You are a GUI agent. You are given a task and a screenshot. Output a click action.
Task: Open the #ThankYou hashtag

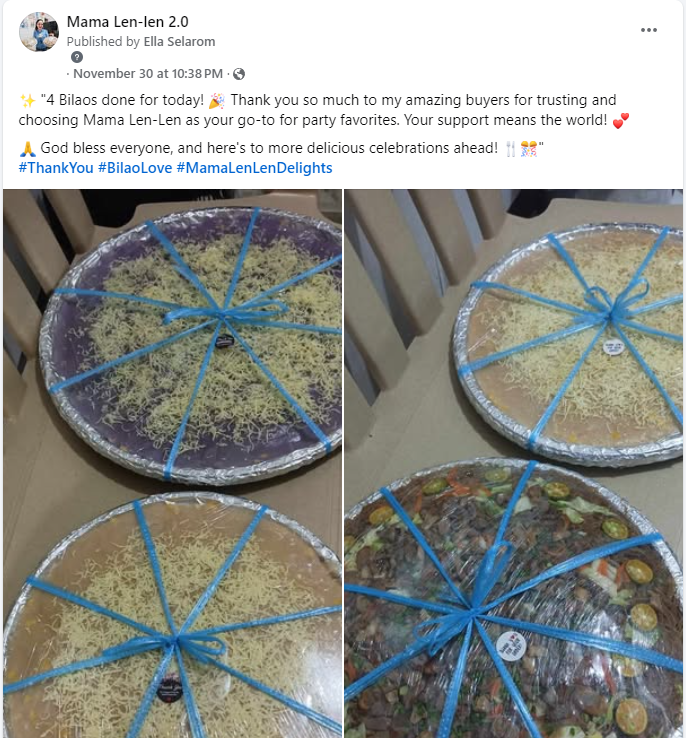[x=54, y=168]
